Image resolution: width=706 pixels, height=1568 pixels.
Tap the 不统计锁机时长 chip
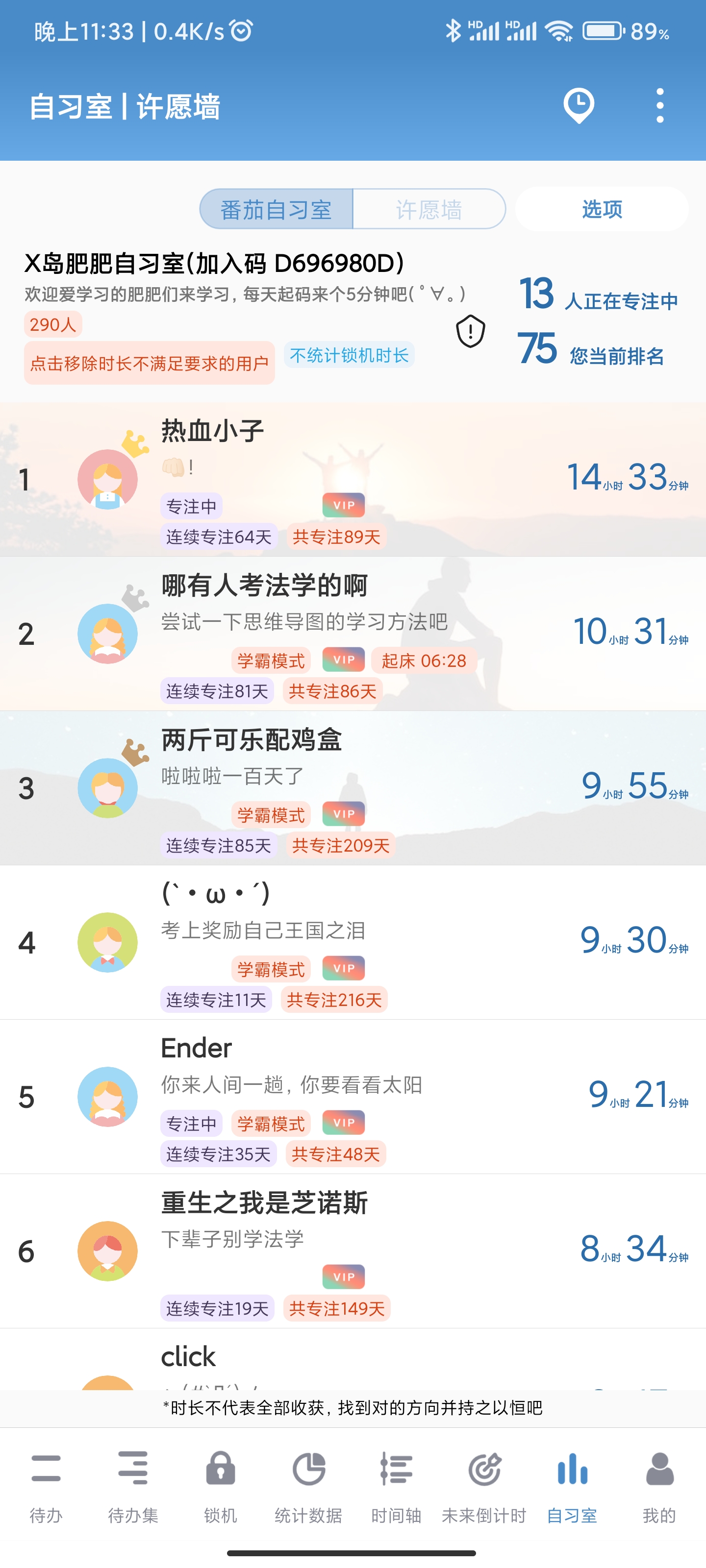(x=349, y=355)
